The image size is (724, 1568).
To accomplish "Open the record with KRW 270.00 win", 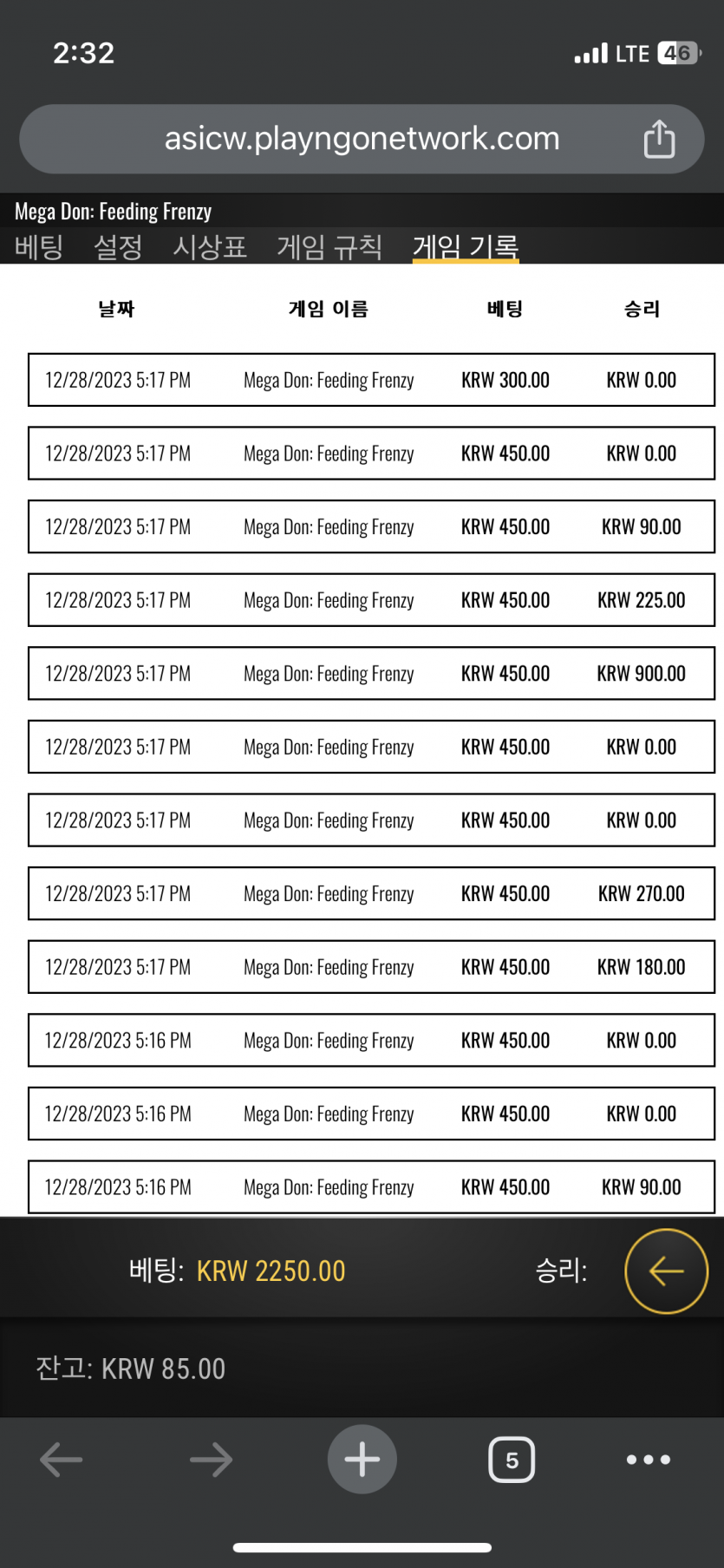I will coord(371,893).
